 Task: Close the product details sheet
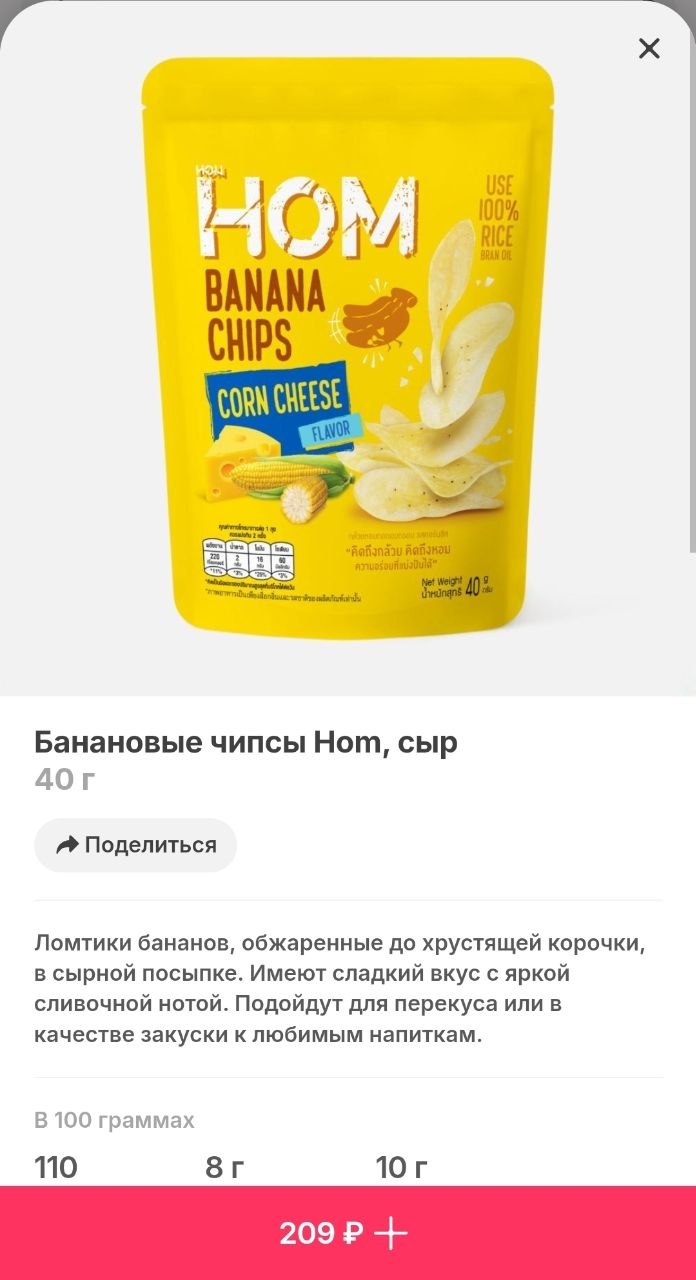[x=649, y=48]
